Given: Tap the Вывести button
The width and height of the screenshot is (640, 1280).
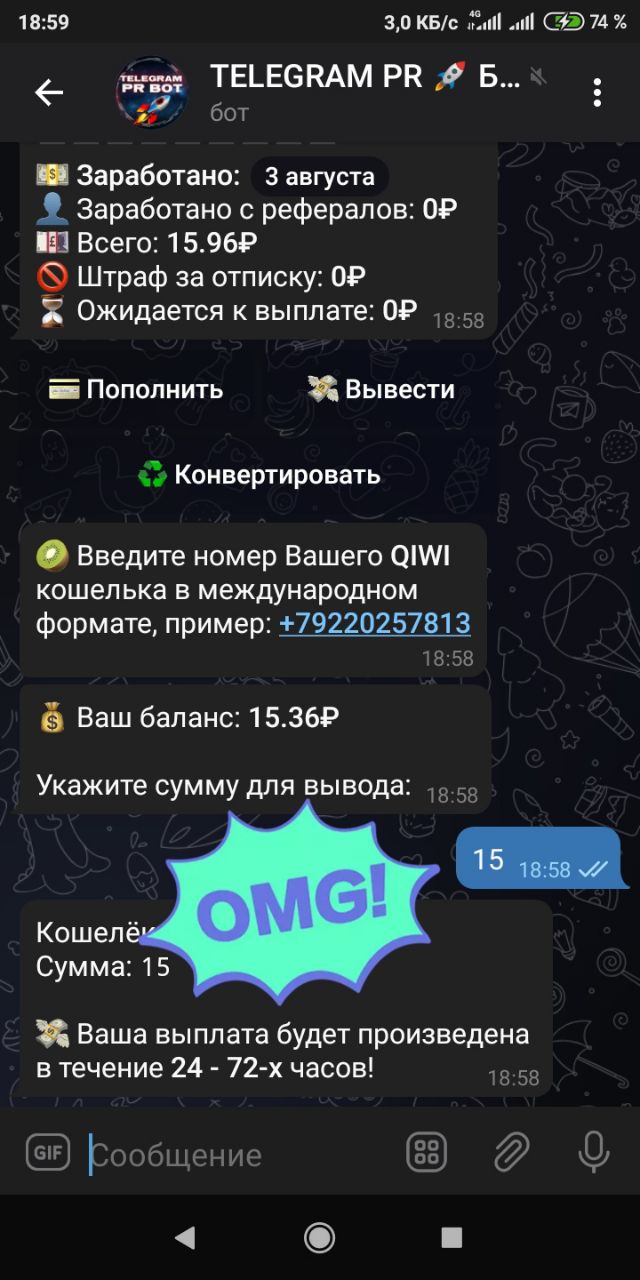Looking at the screenshot, I should pos(382,389).
